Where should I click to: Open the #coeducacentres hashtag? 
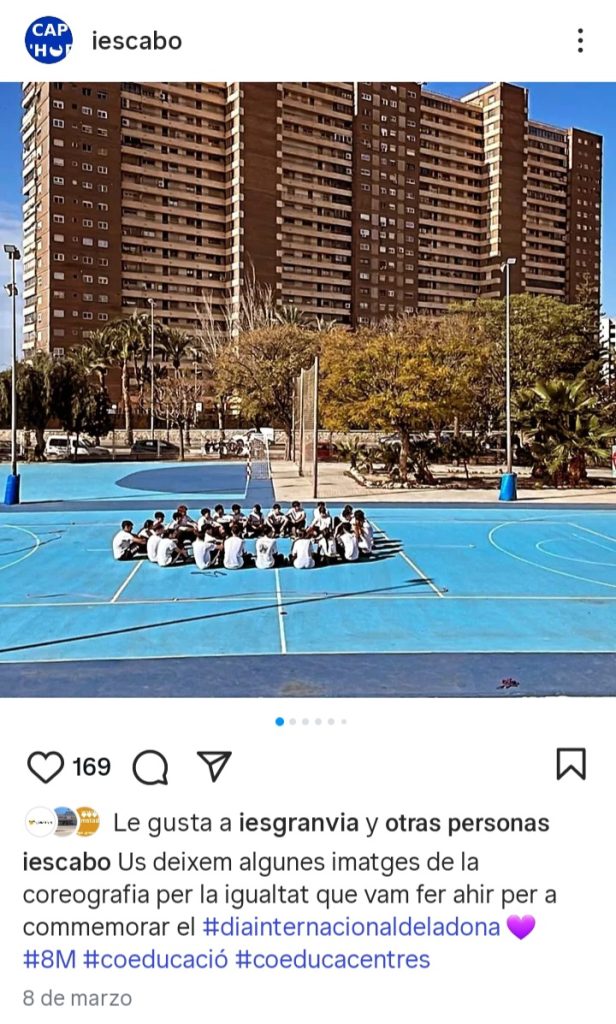[x=332, y=959]
